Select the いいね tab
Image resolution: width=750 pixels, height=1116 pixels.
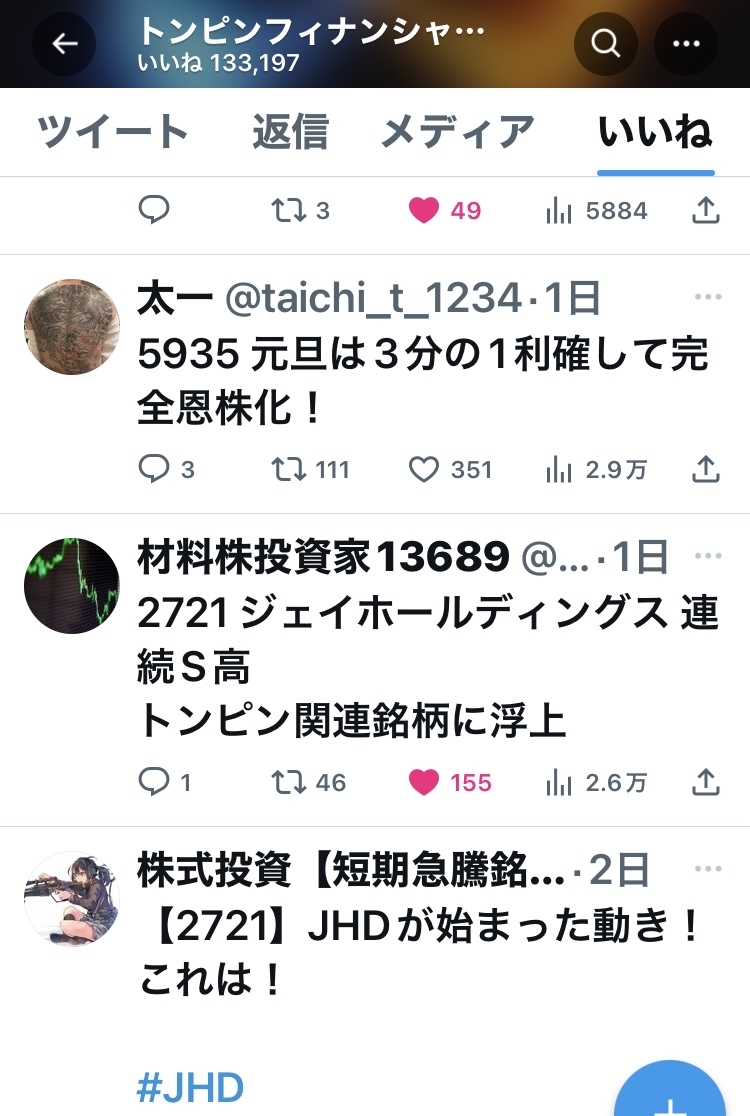tap(655, 132)
